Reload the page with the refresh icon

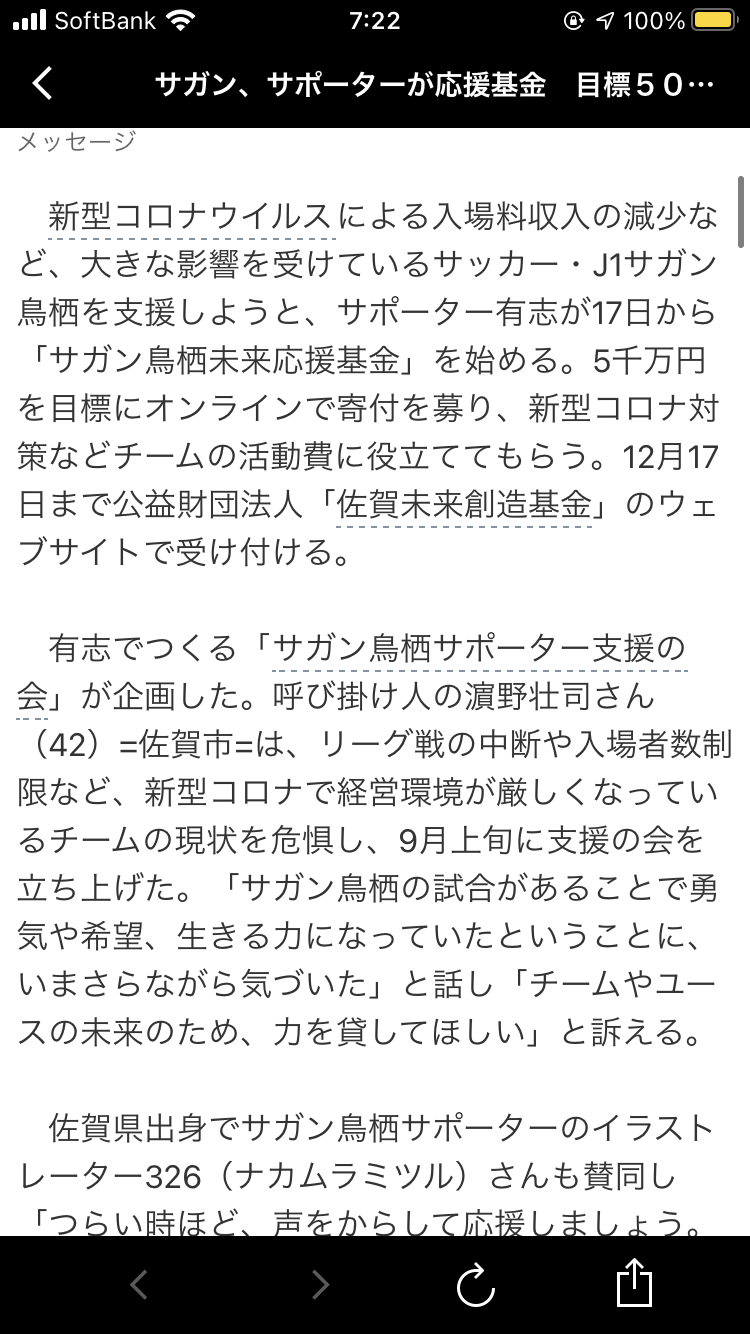(476, 1285)
